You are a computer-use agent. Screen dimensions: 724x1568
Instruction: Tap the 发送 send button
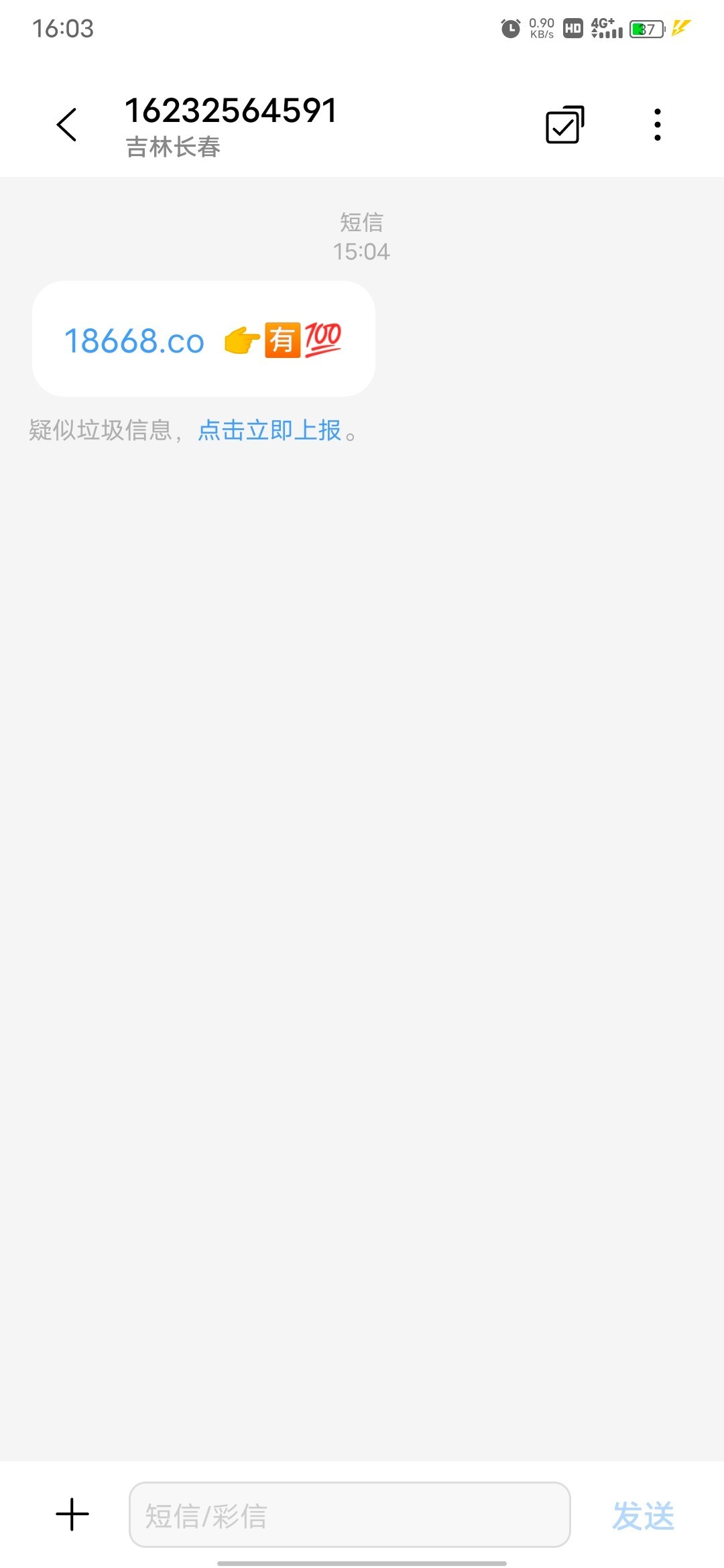643,1515
